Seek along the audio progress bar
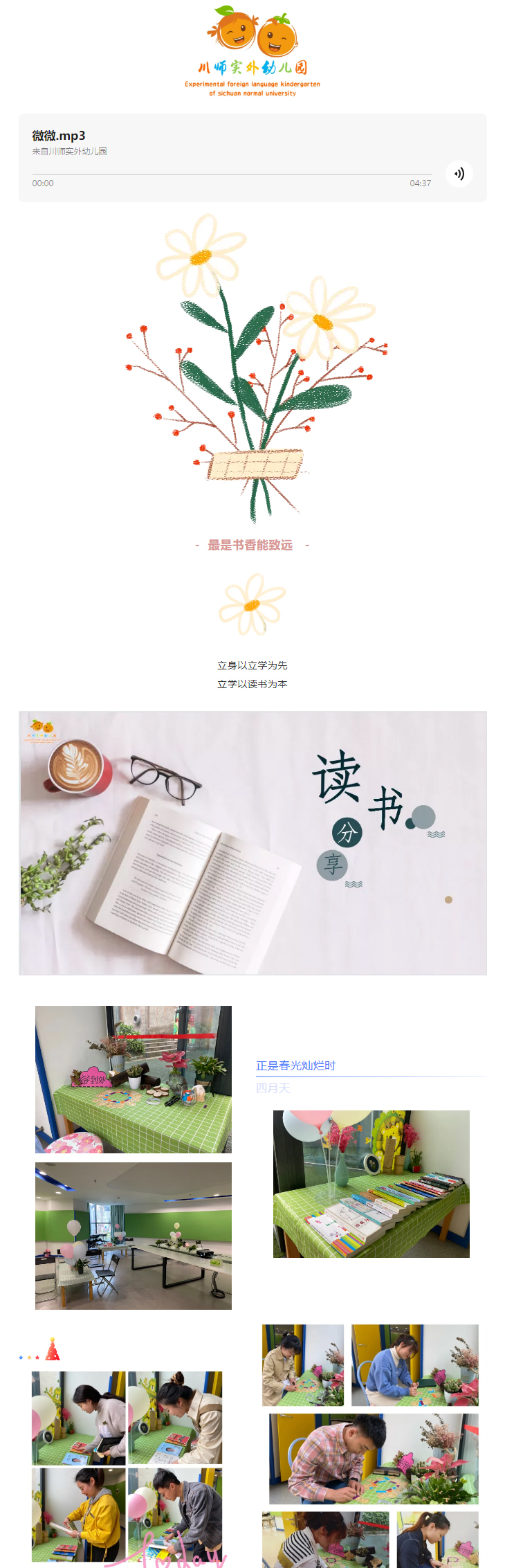The height and width of the screenshot is (1568, 505). [231, 174]
